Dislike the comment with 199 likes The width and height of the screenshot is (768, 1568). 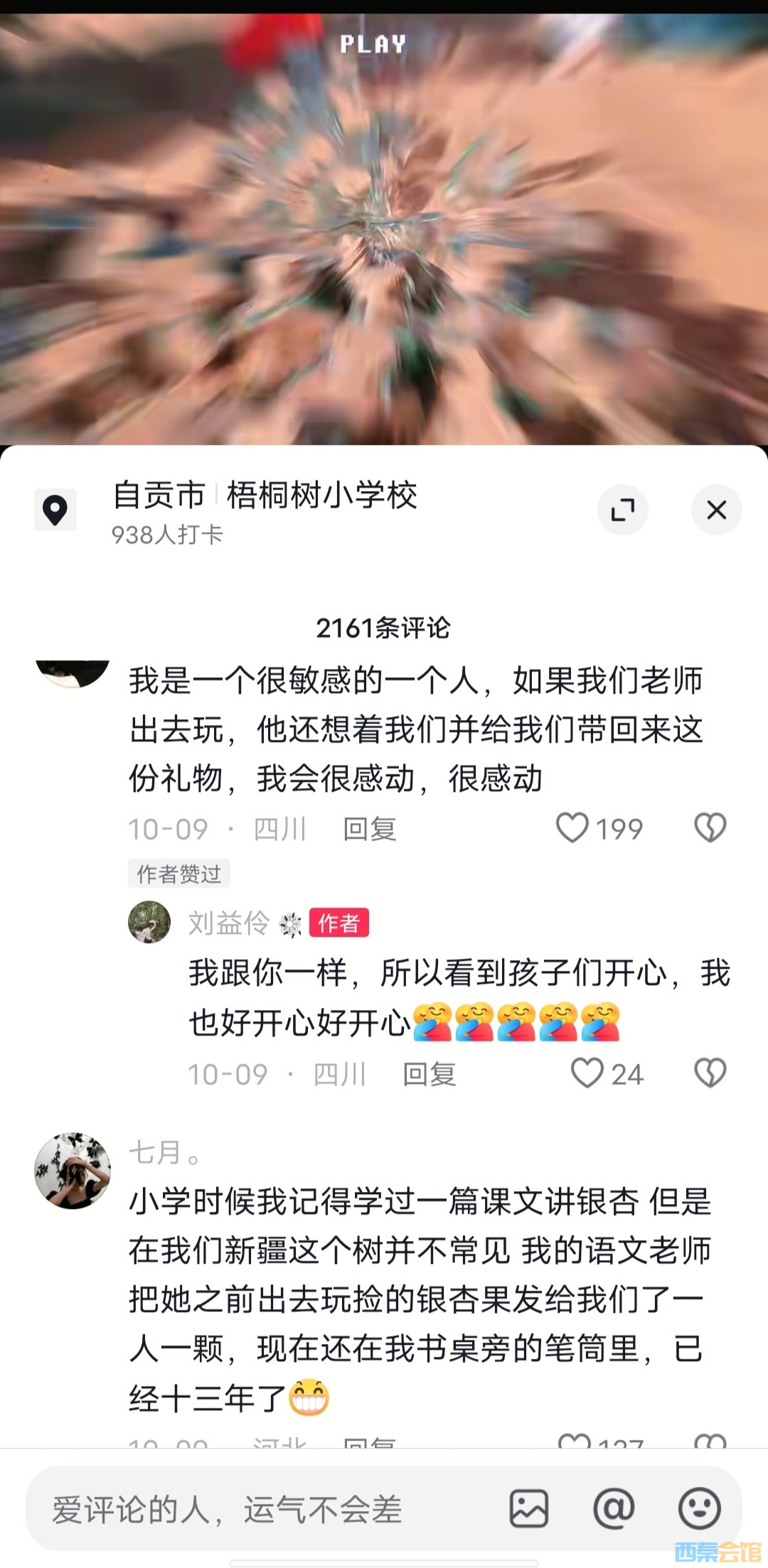710,828
